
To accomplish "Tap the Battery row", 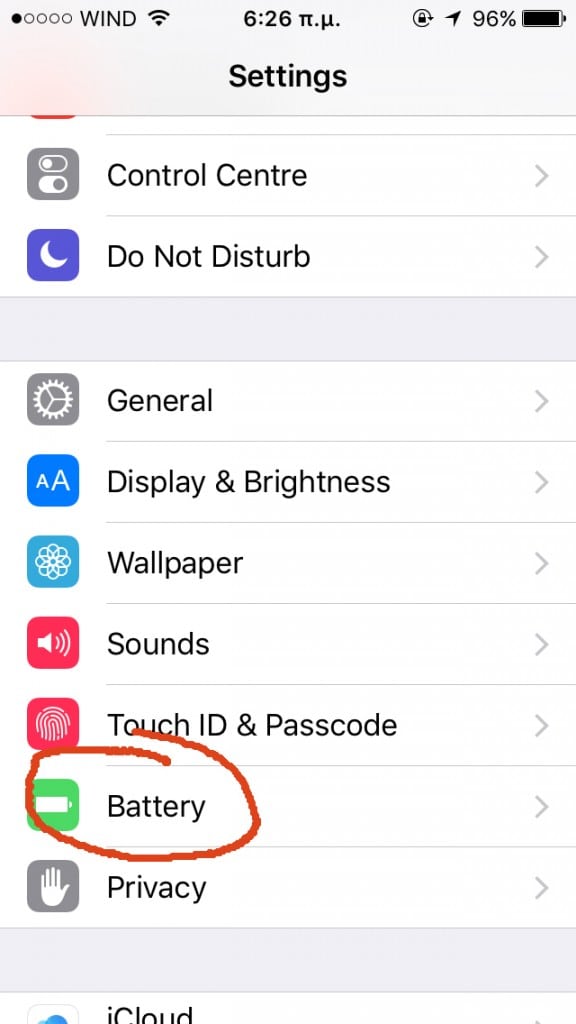I will 288,807.
